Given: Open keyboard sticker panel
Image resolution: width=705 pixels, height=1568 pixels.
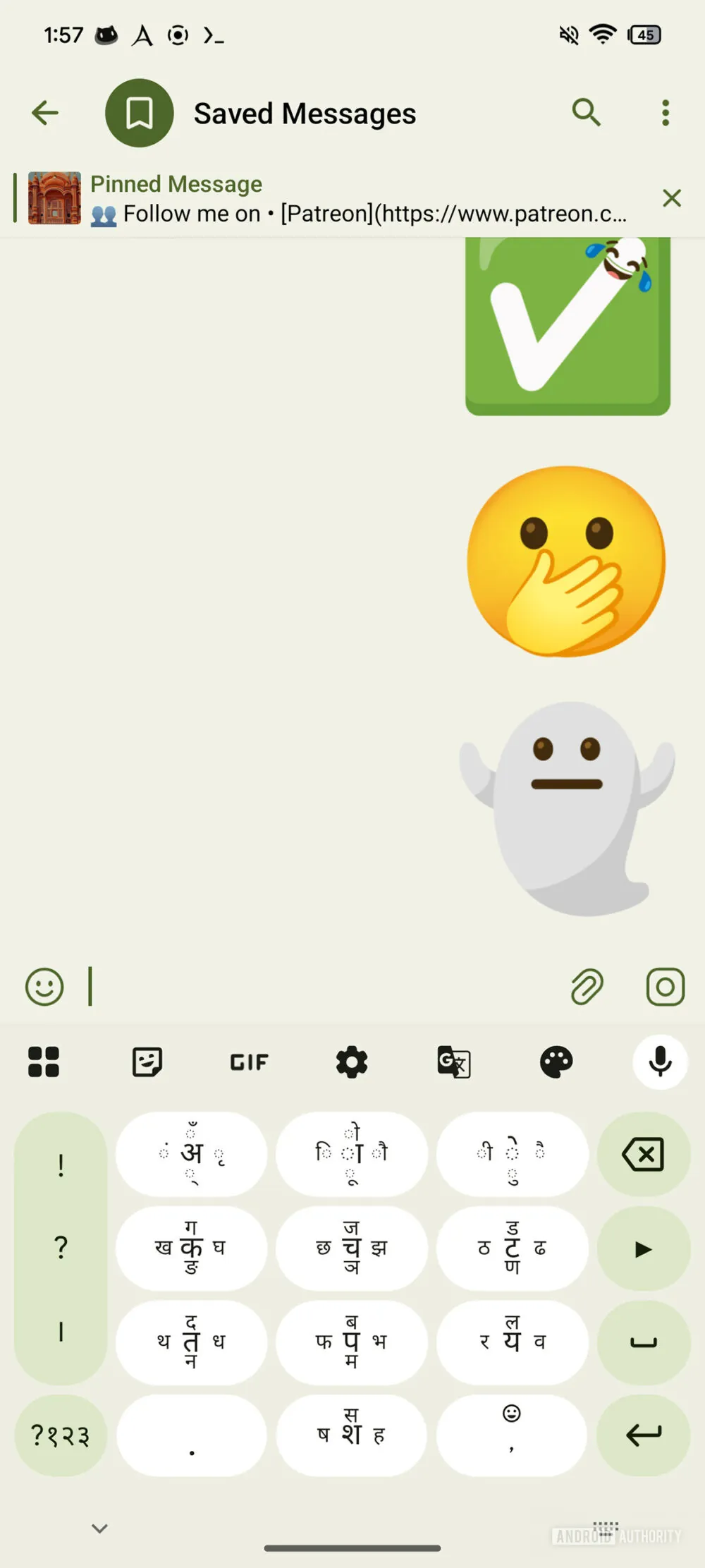Looking at the screenshot, I should 147,1062.
